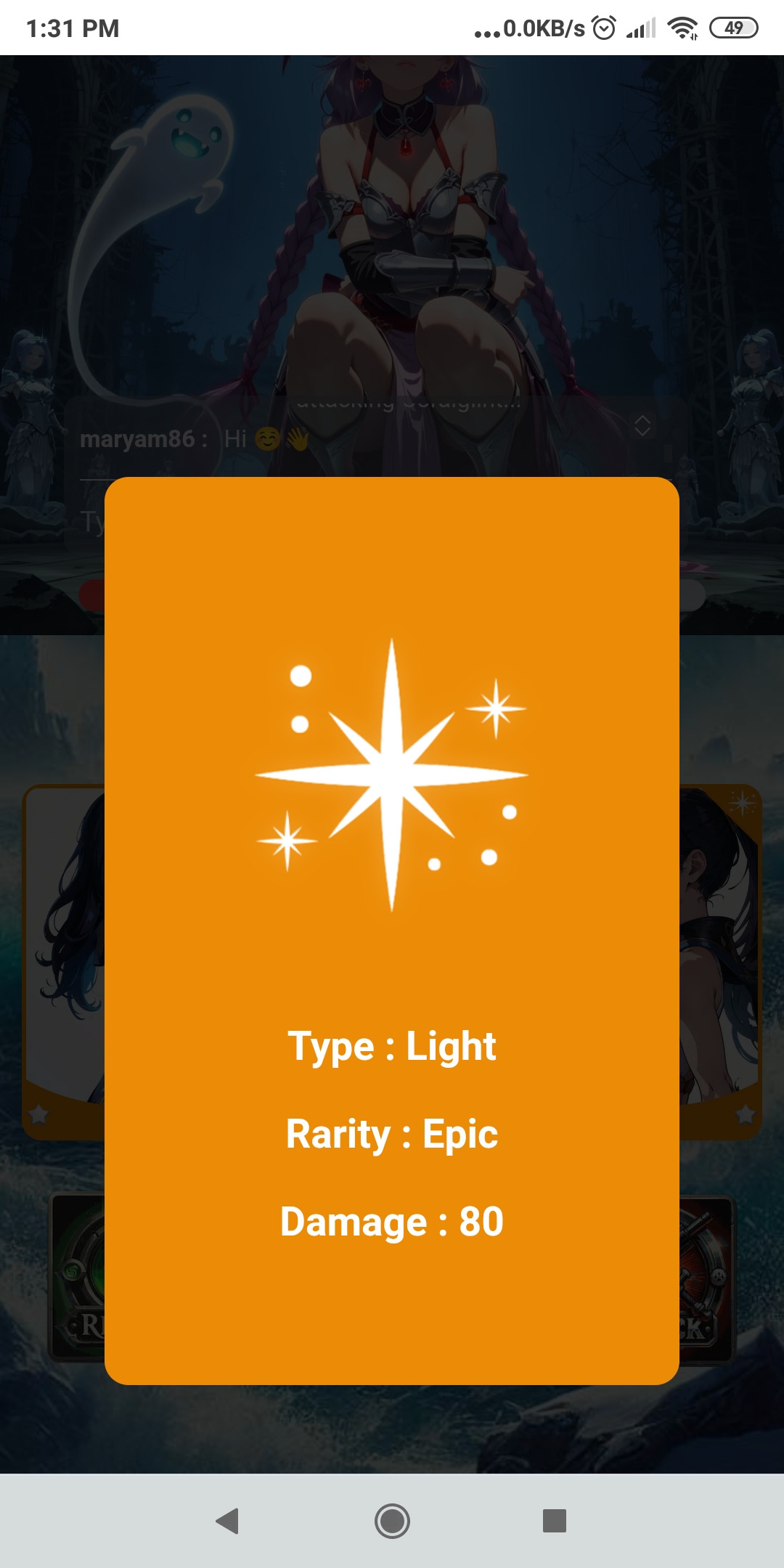This screenshot has width=784, height=1568.
Task: Open the recent apps overview
Action: pos(555,1521)
